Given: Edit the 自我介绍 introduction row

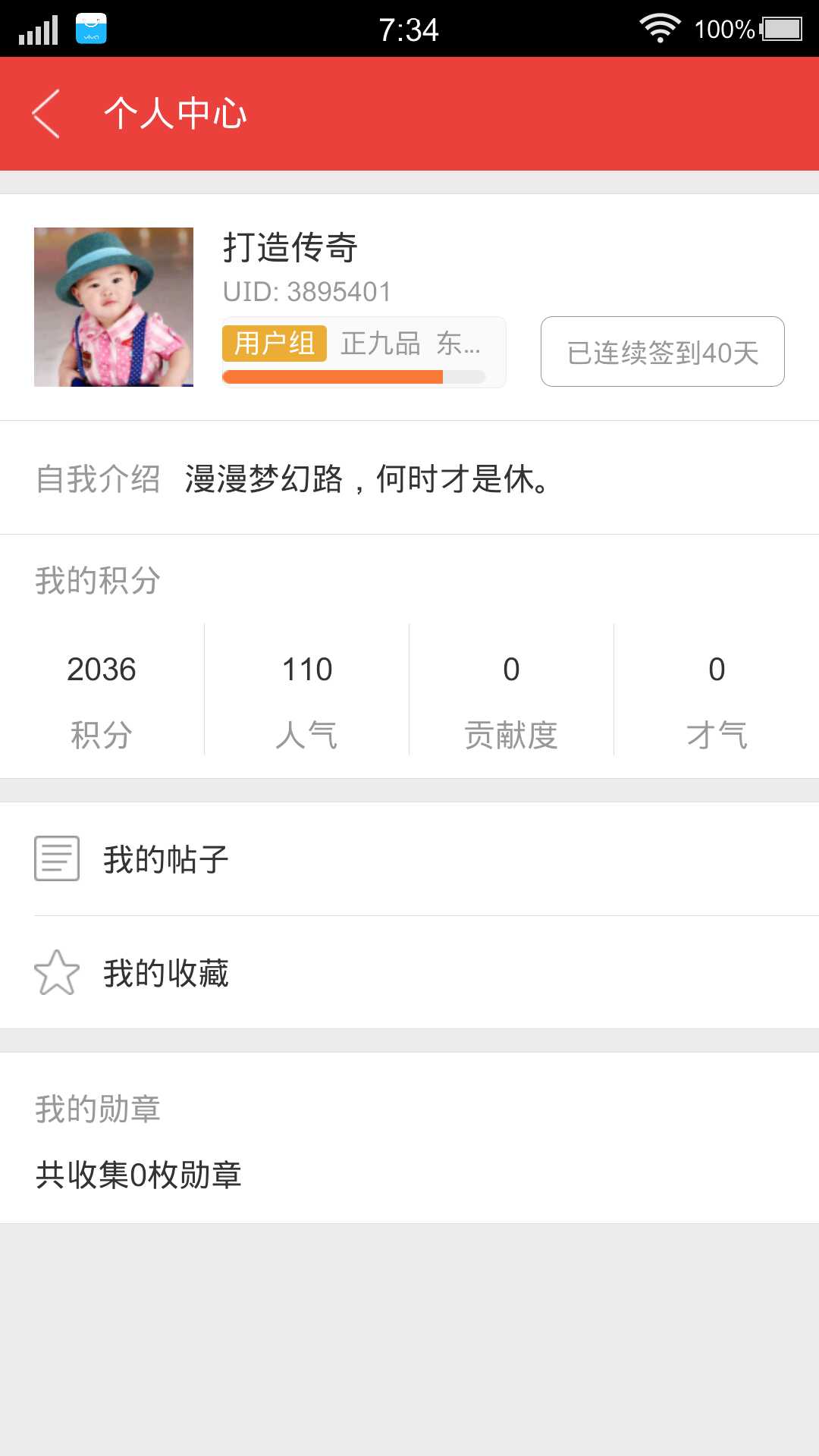Looking at the screenshot, I should [x=409, y=479].
